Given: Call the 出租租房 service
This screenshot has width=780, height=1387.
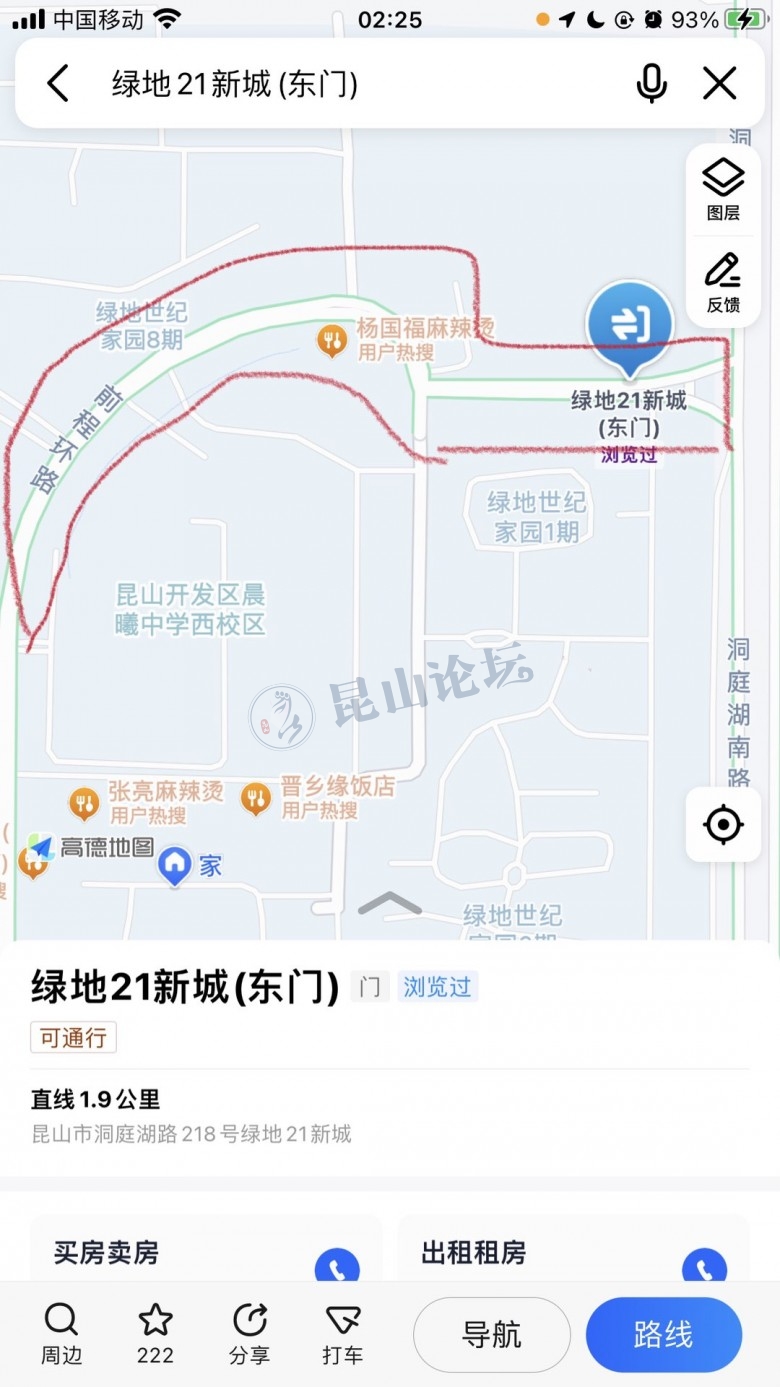Looking at the screenshot, I should click(x=704, y=1267).
